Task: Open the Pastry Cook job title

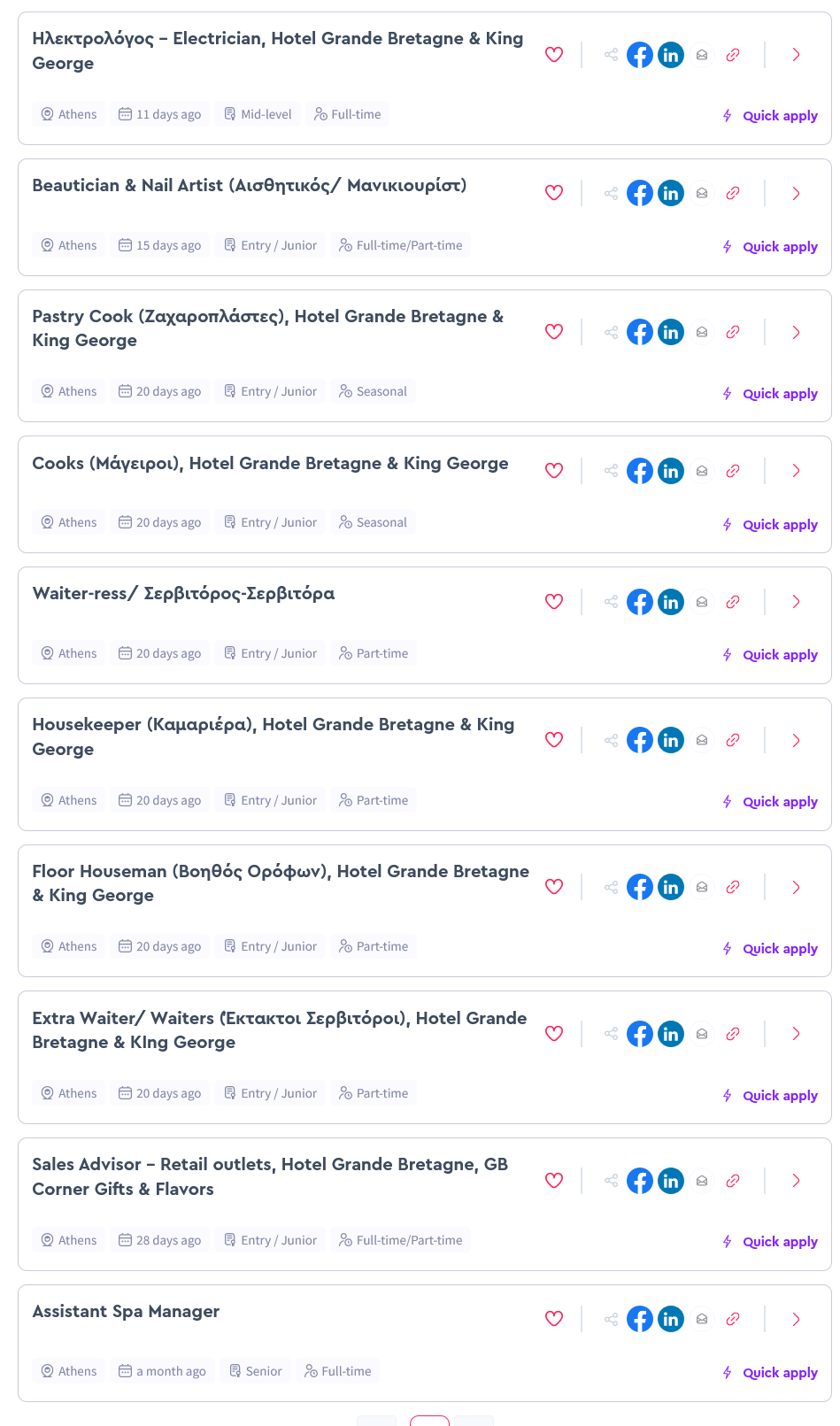Action: point(268,328)
